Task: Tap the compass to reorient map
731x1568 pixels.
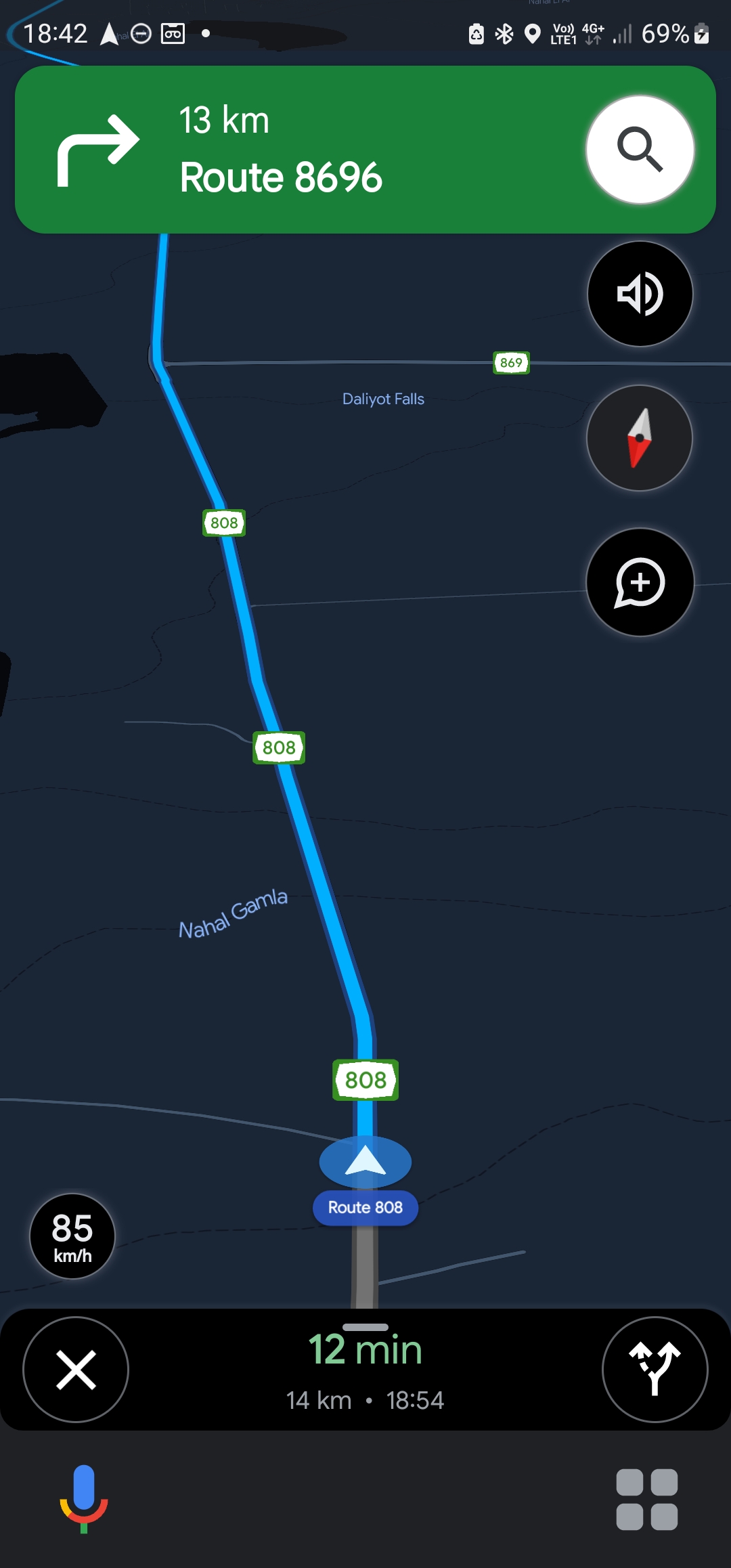Action: pos(640,438)
